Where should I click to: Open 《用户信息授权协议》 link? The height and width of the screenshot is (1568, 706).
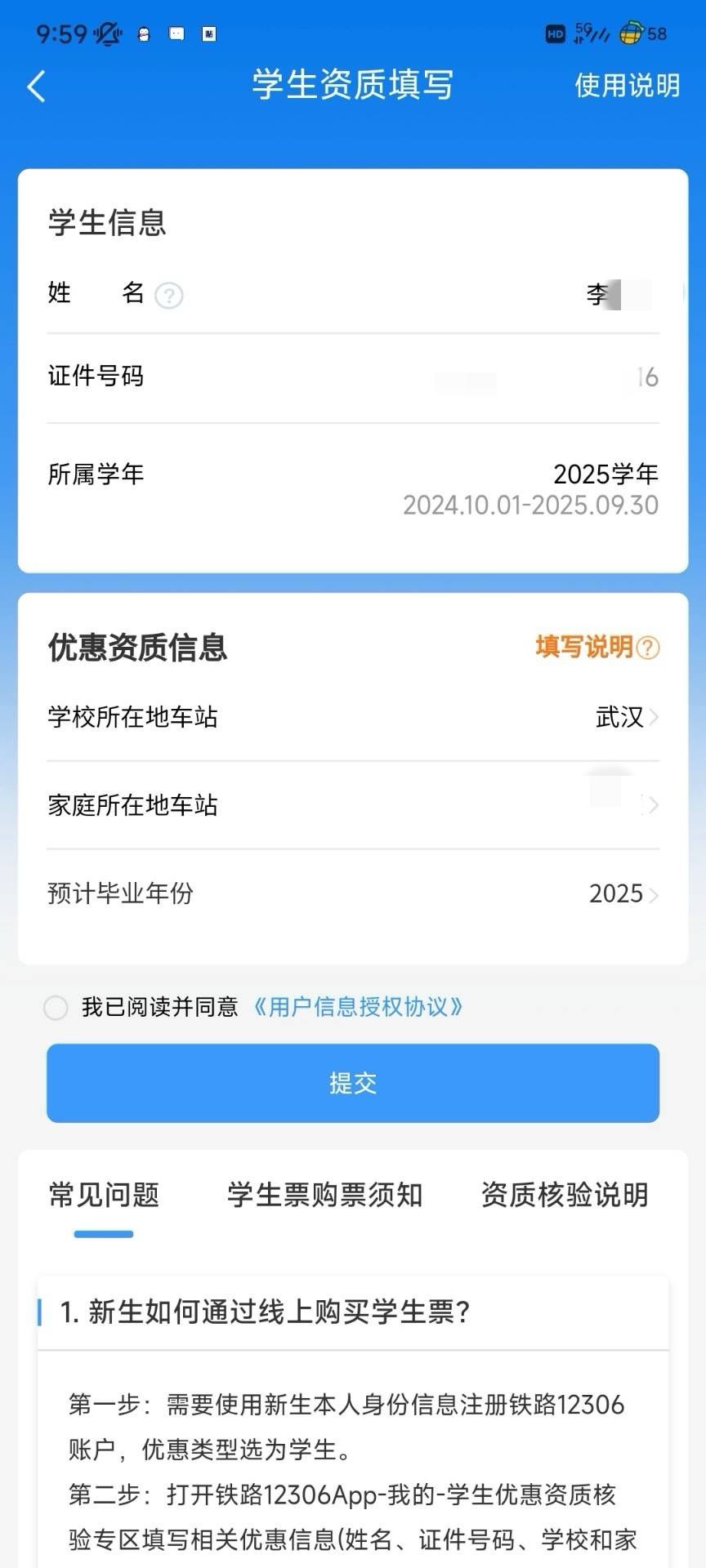tap(355, 1007)
